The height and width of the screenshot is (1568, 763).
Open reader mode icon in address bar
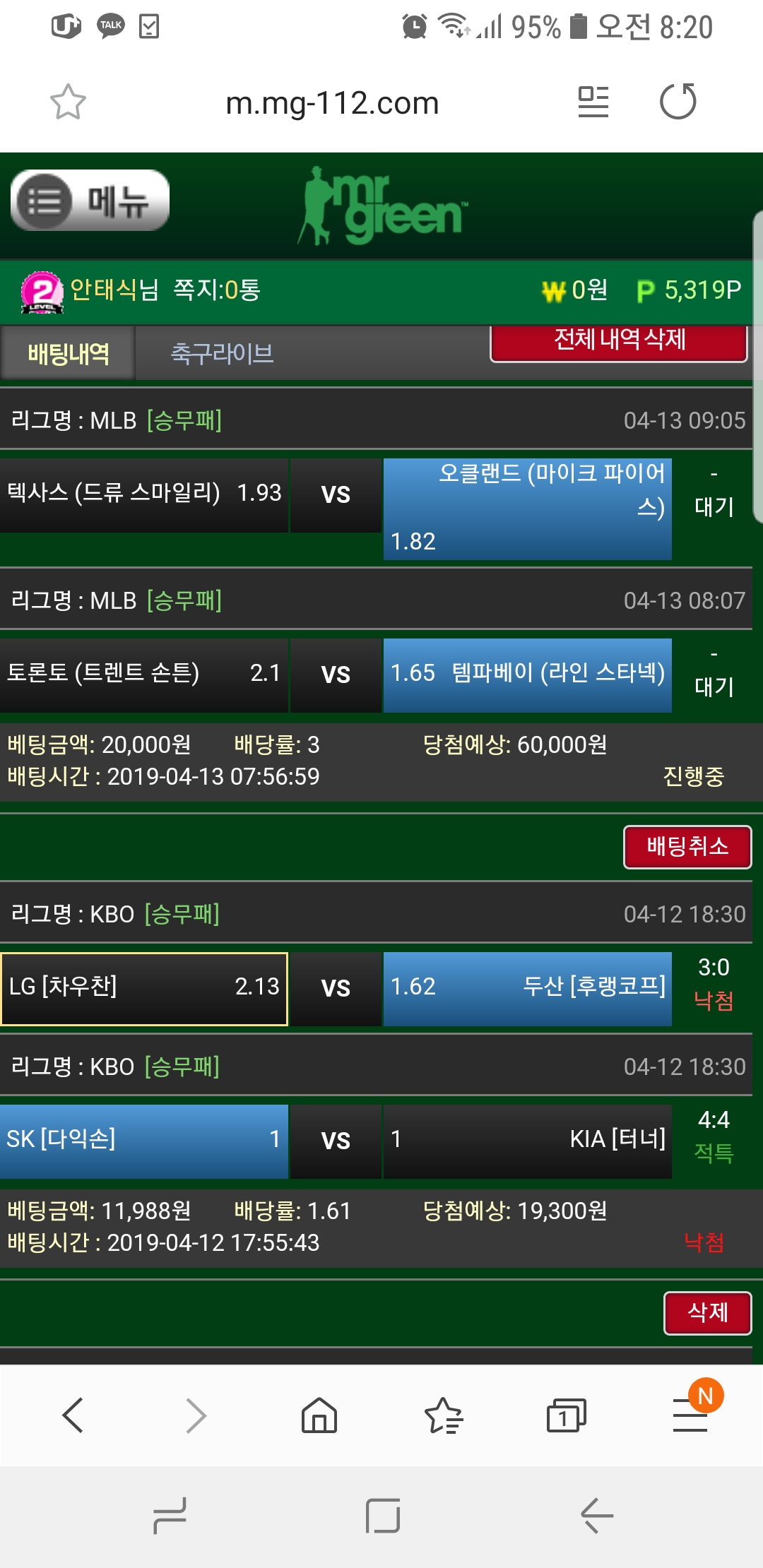point(593,102)
